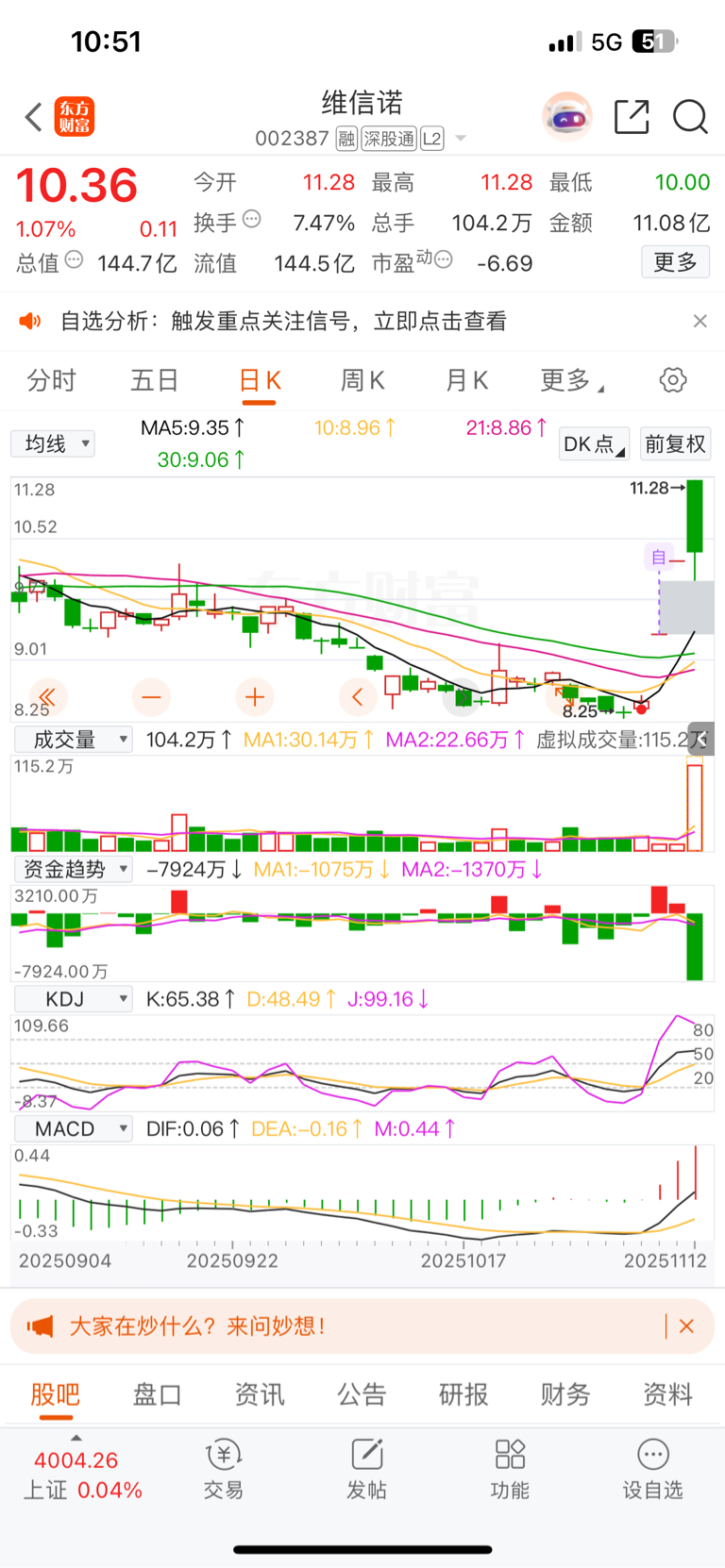Open the robot assistant avatar
The image size is (725, 1568).
pyautogui.click(x=567, y=117)
